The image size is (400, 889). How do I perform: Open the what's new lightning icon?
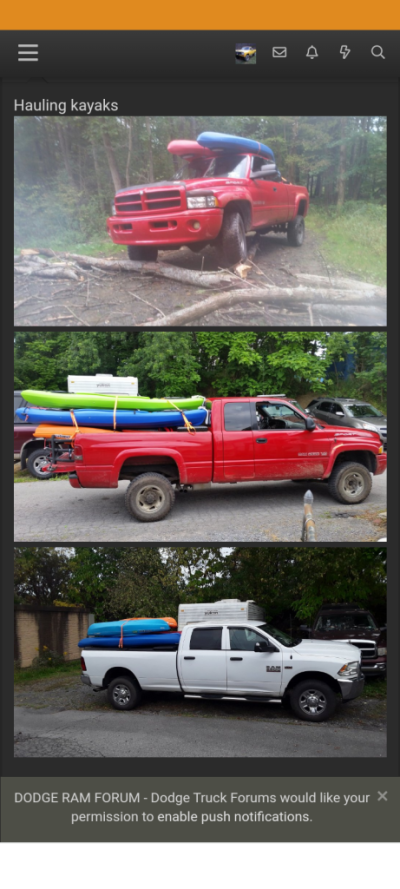pyautogui.click(x=344, y=53)
